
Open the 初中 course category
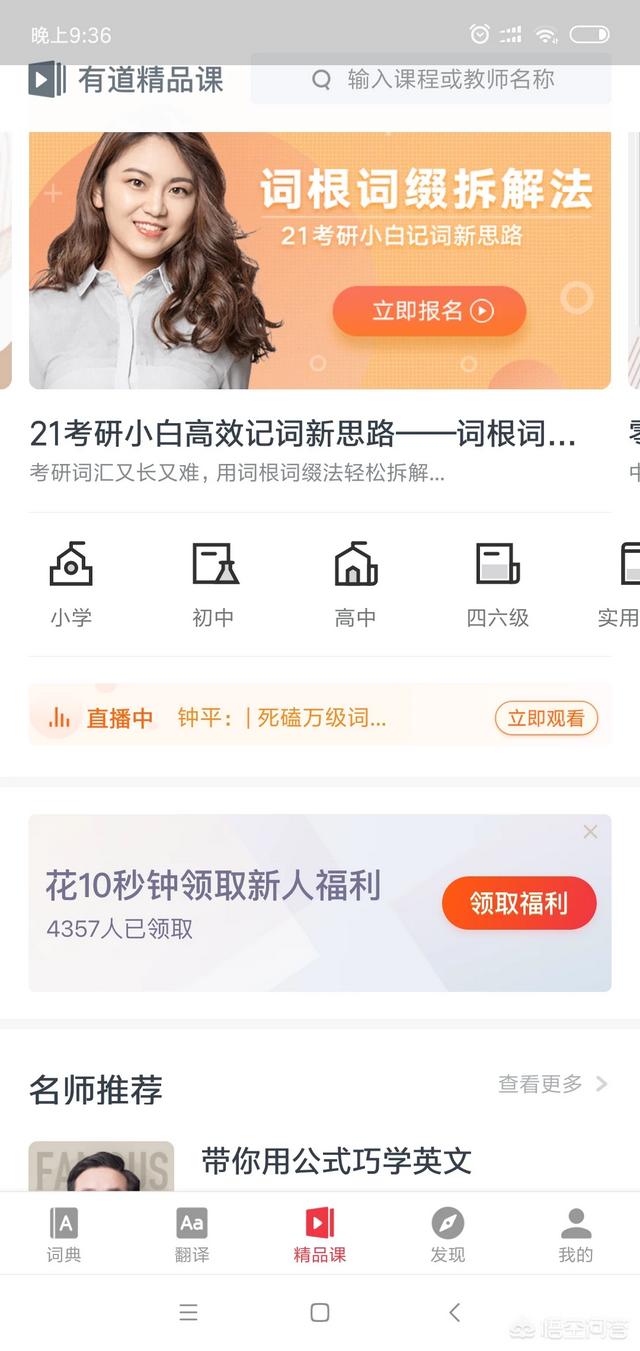(x=213, y=585)
